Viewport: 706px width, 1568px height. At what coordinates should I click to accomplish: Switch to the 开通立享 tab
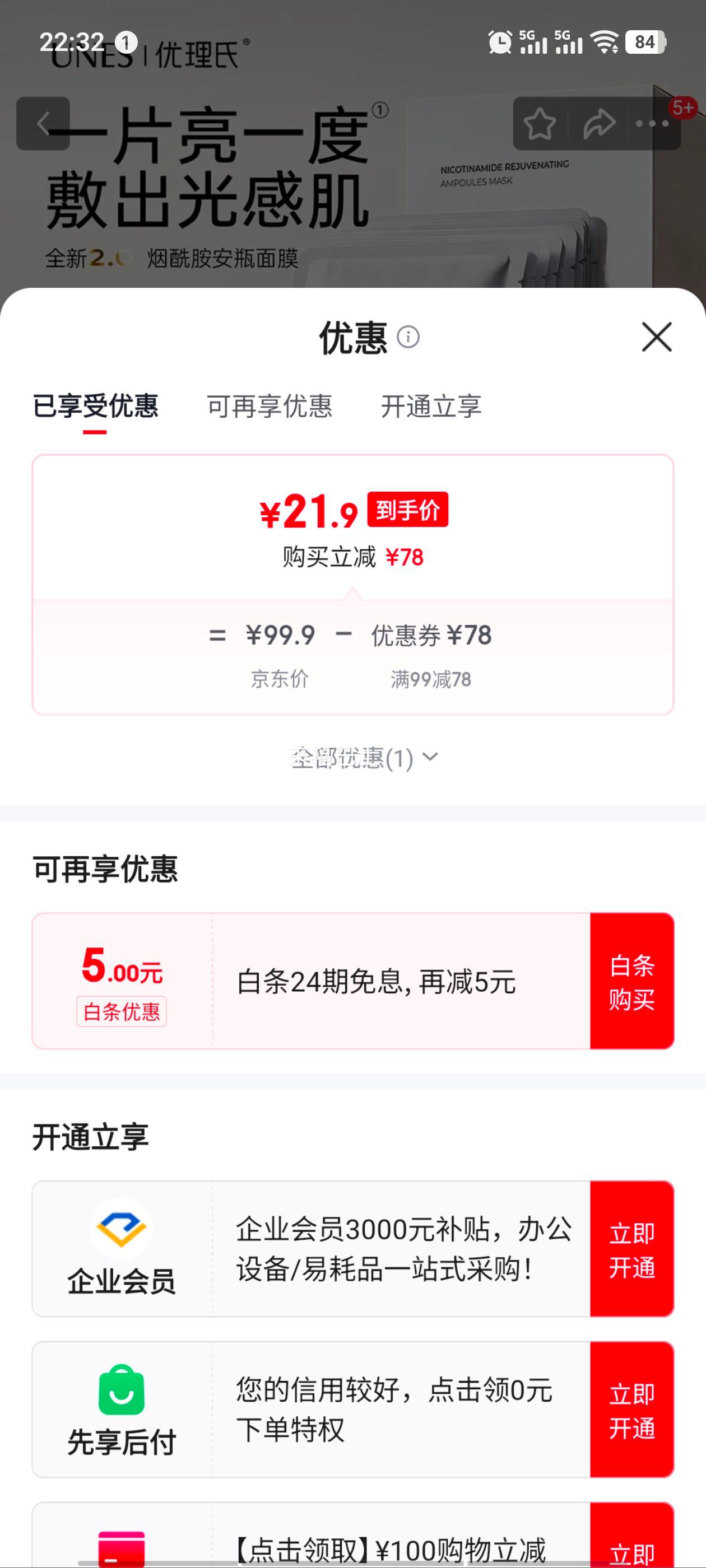click(433, 408)
